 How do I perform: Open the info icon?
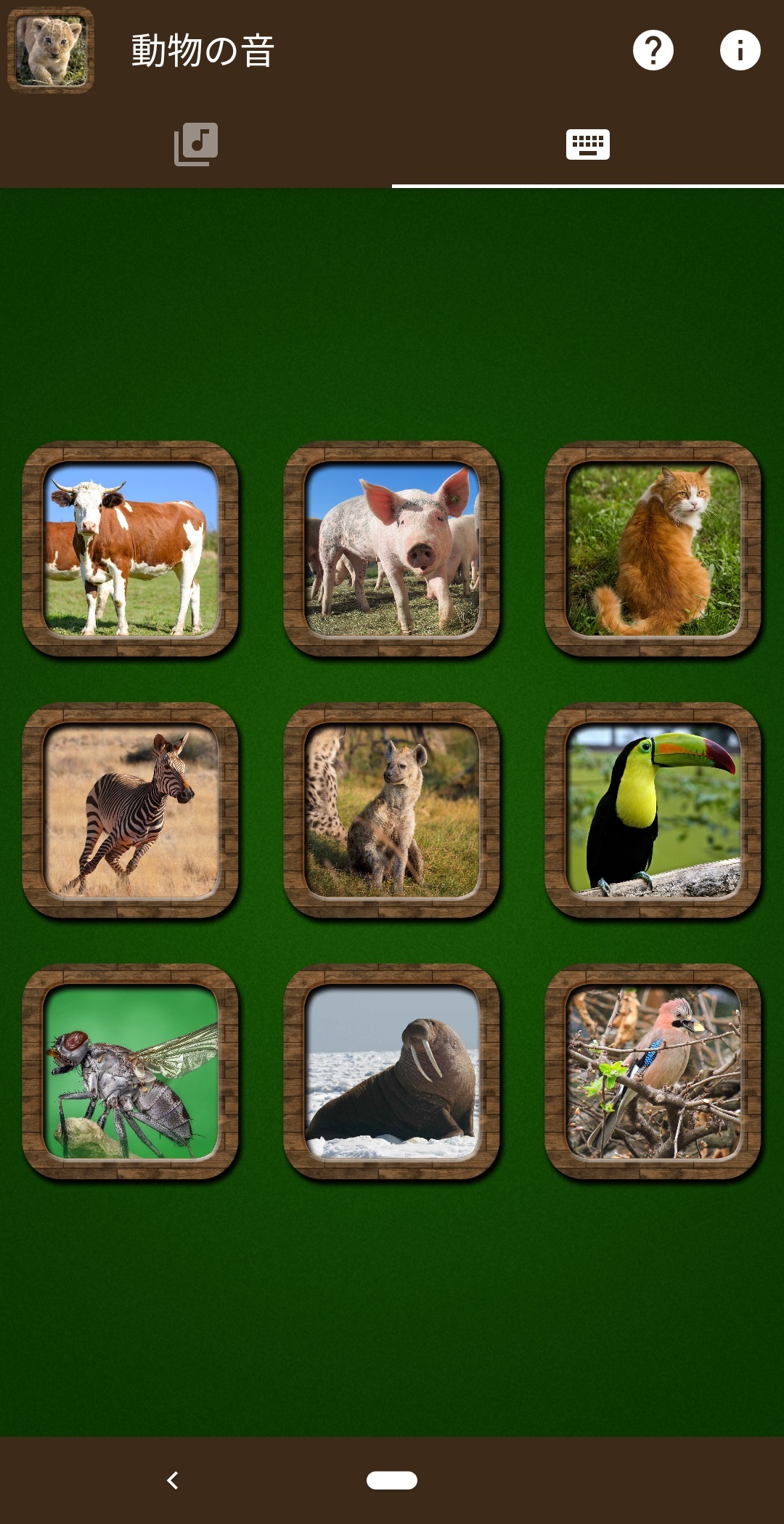(x=740, y=50)
